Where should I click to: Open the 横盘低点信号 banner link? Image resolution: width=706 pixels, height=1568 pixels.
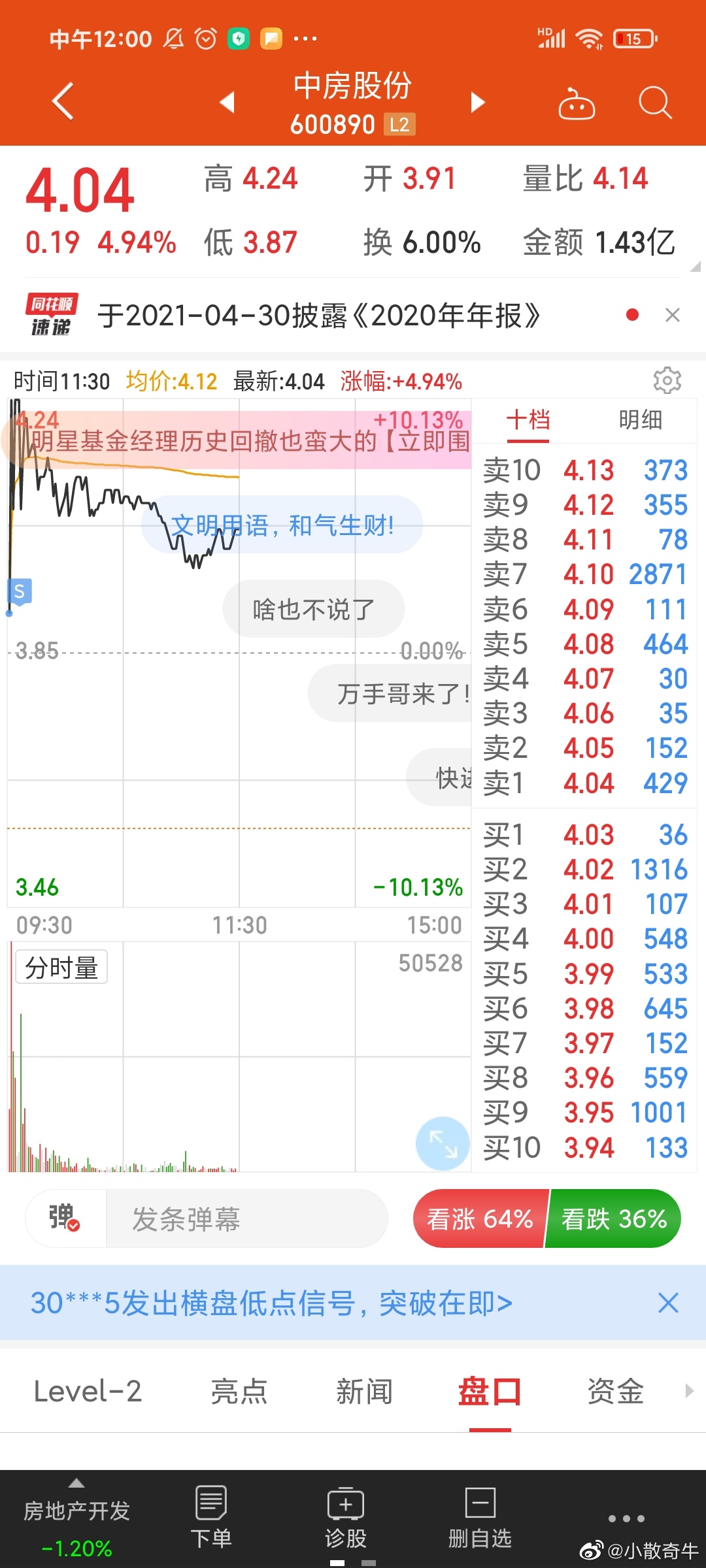click(271, 1303)
